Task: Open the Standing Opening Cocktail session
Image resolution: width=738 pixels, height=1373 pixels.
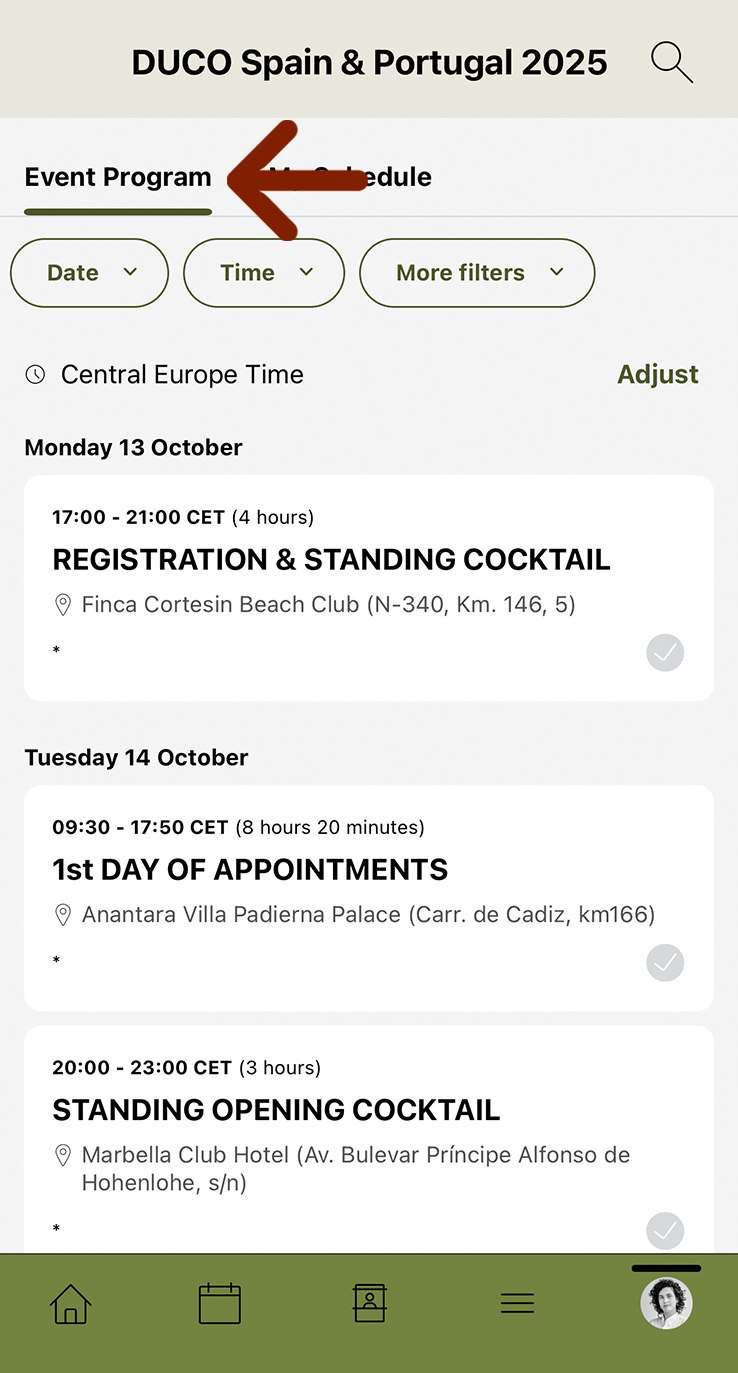Action: [369, 1140]
